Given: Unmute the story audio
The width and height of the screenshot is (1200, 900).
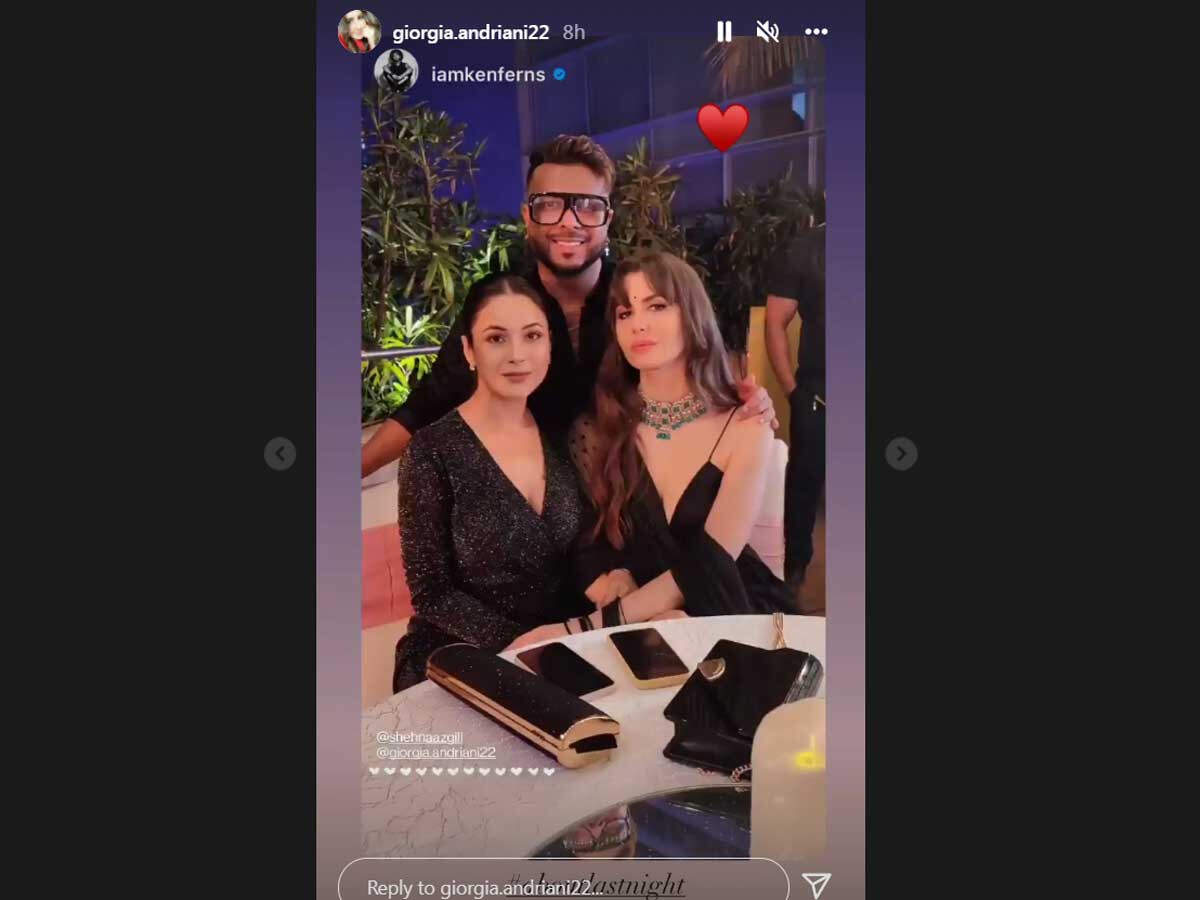Looking at the screenshot, I should 768,32.
